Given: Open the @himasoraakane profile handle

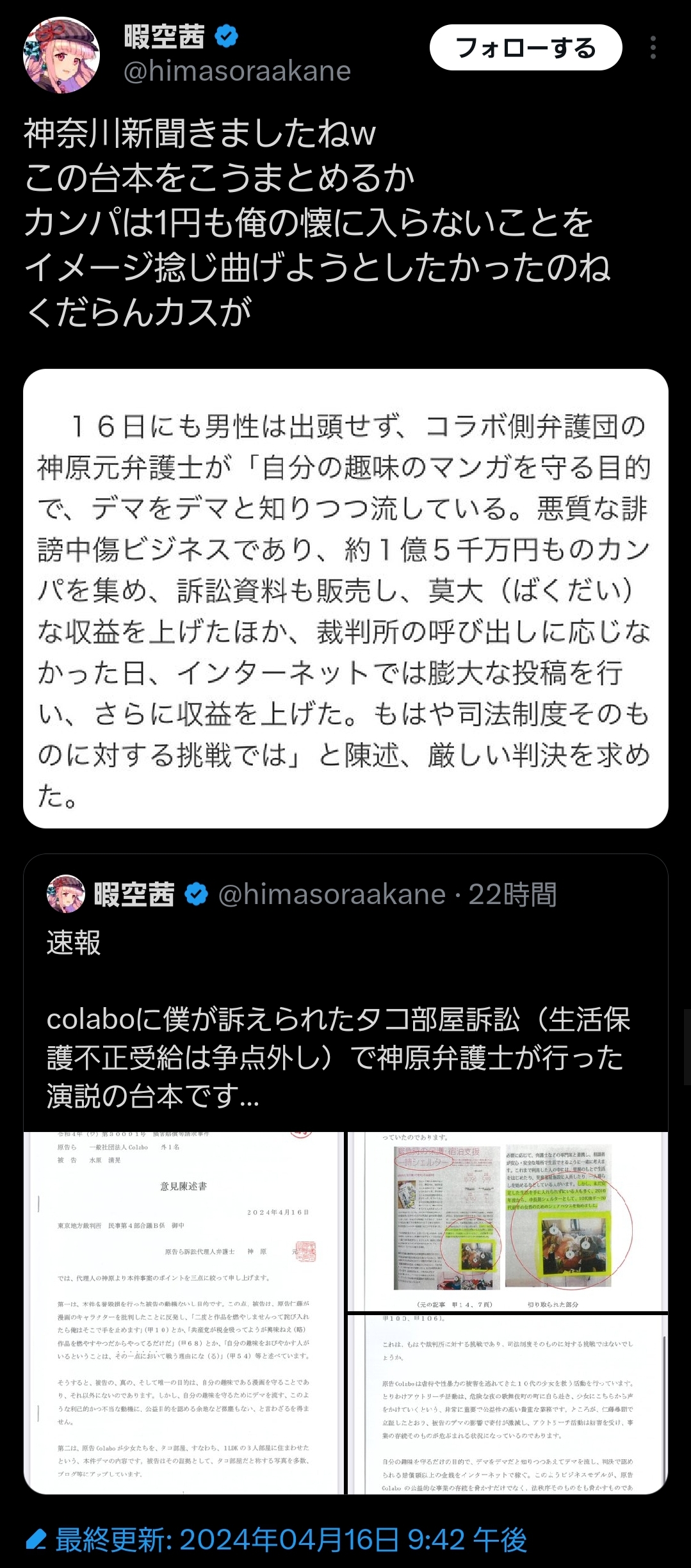Looking at the screenshot, I should (237, 71).
